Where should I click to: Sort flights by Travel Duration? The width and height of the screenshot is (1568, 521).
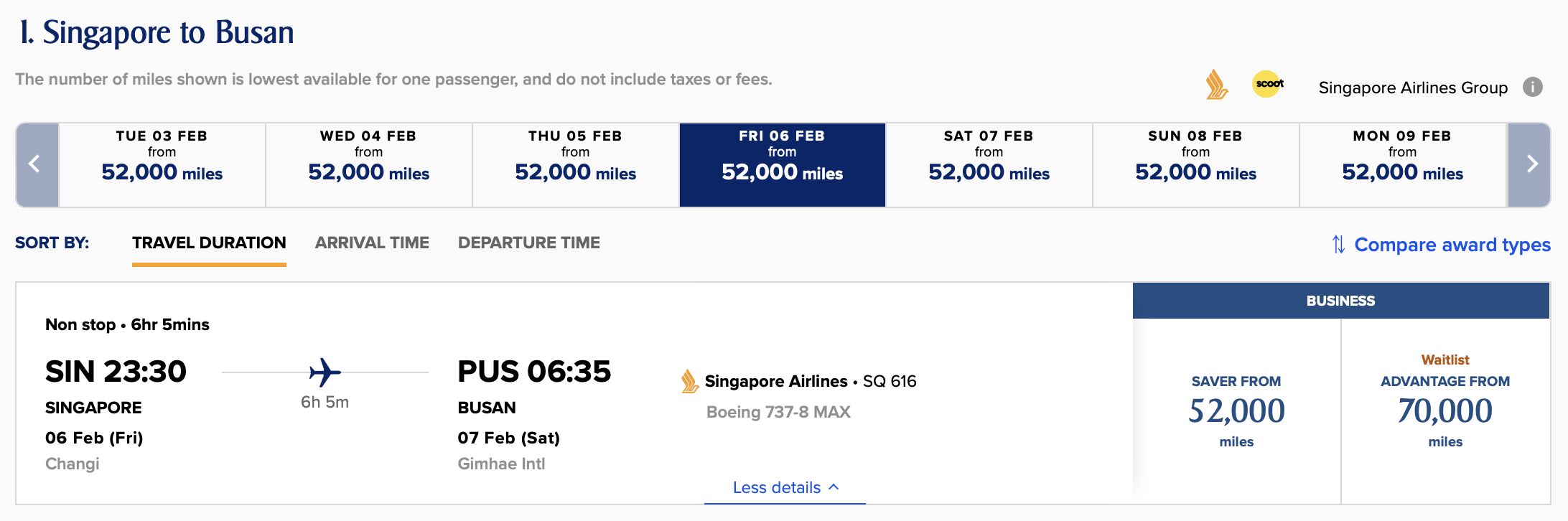tap(209, 243)
